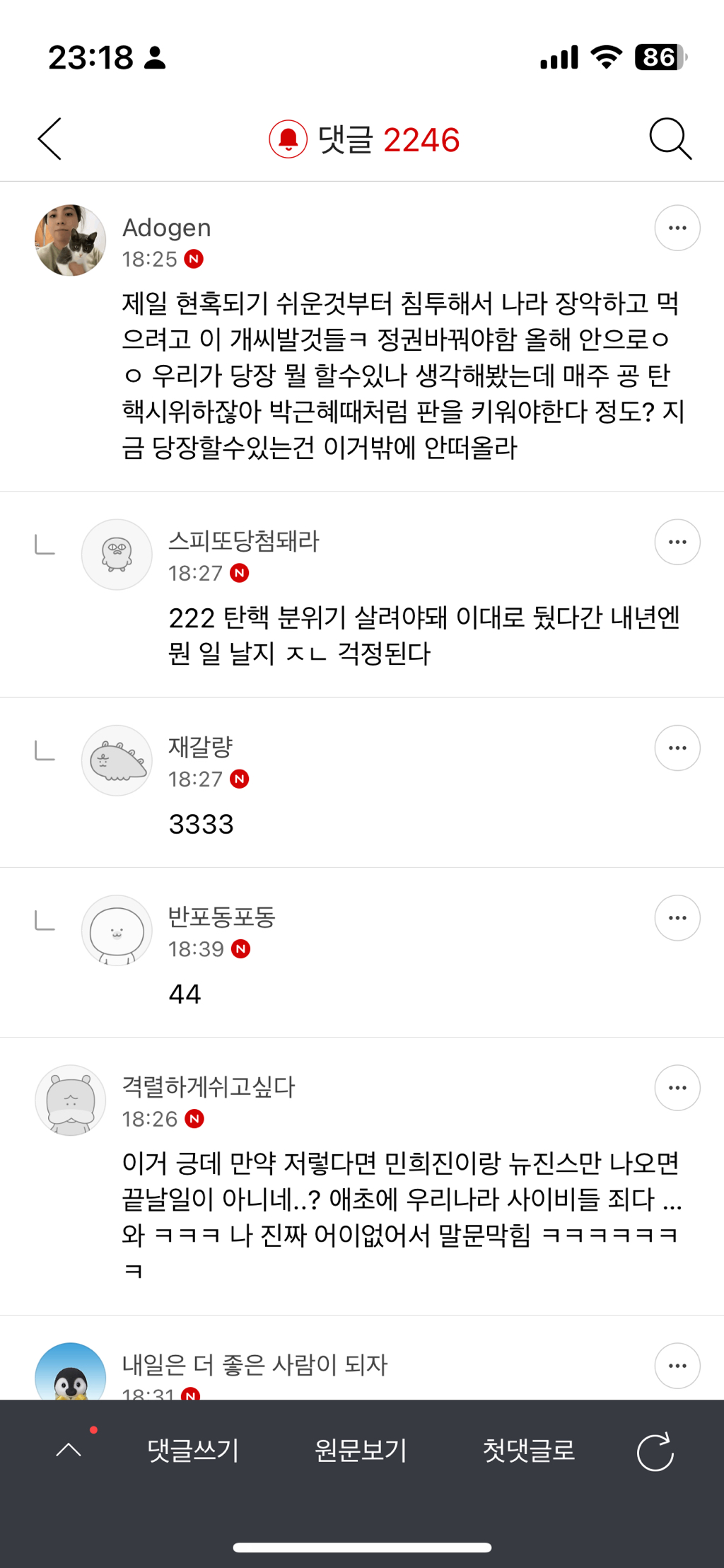Open 스피또당첨돼라's profile
Image resolution: width=724 pixels, height=1568 pixels.
coord(117,554)
